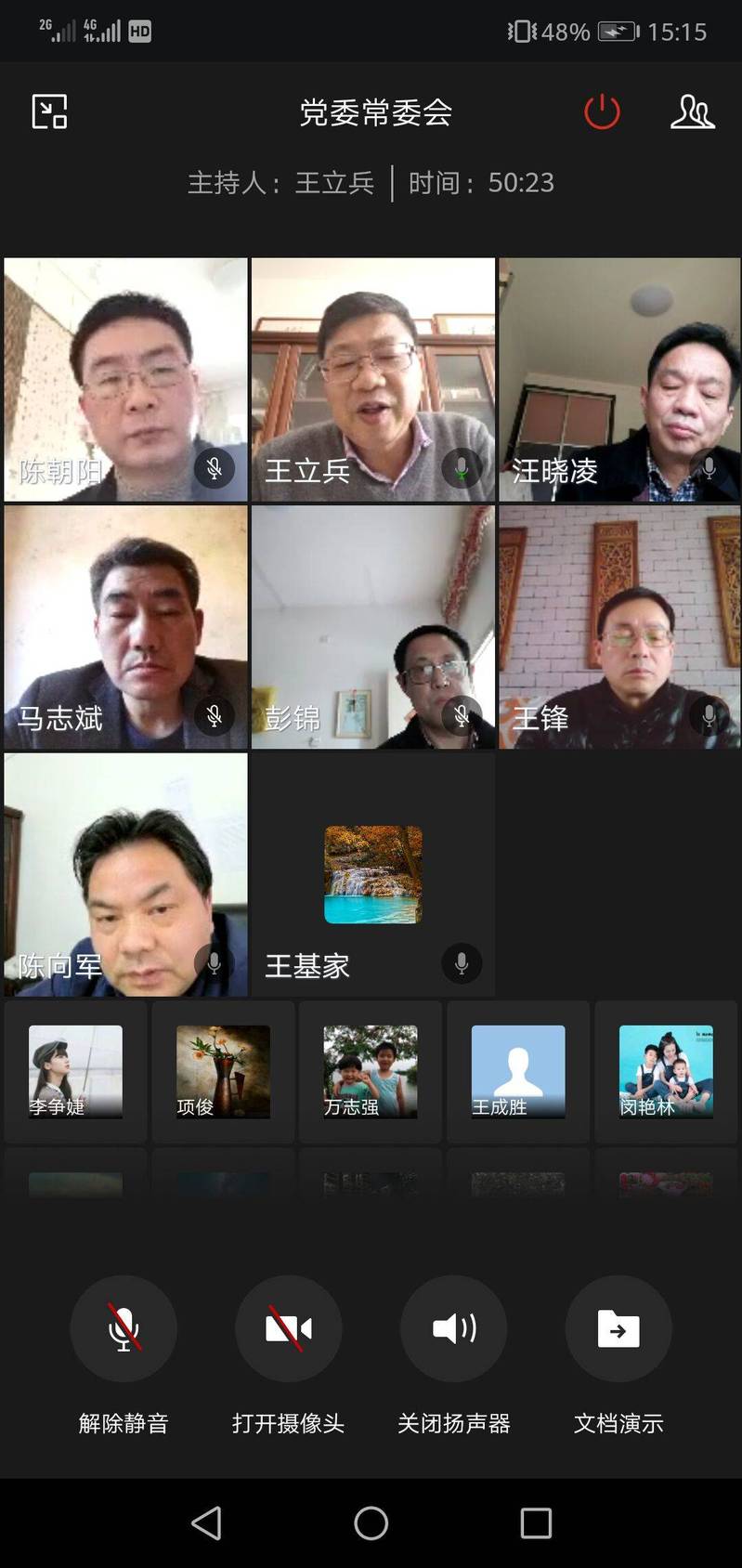Select participant 闵艳林's avatar
This screenshot has width=742, height=1568.
pyautogui.click(x=666, y=1071)
